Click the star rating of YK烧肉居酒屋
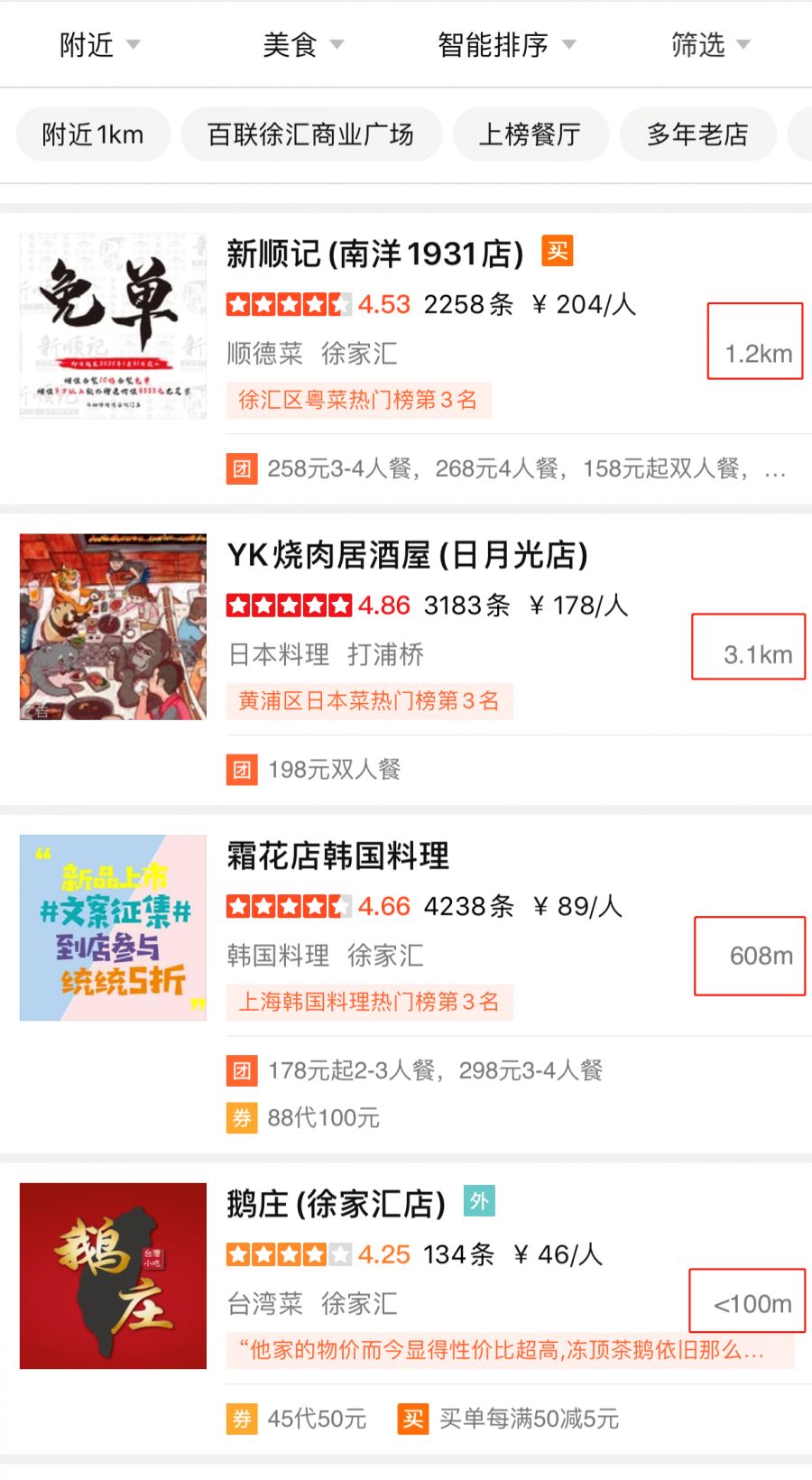The width and height of the screenshot is (812, 1480). click(x=287, y=605)
